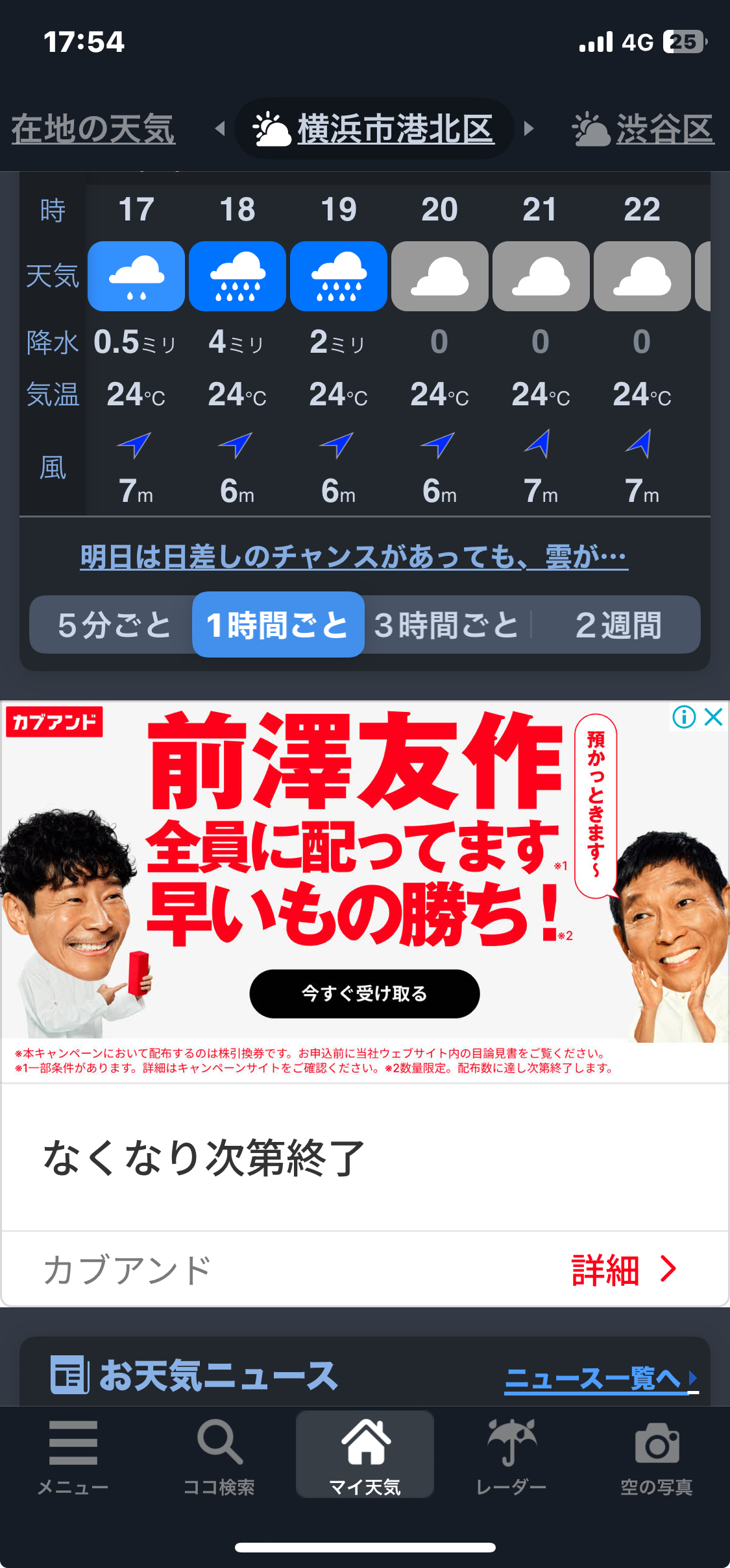
Task: Select the 1時間ごと forecast
Action: 278,624
